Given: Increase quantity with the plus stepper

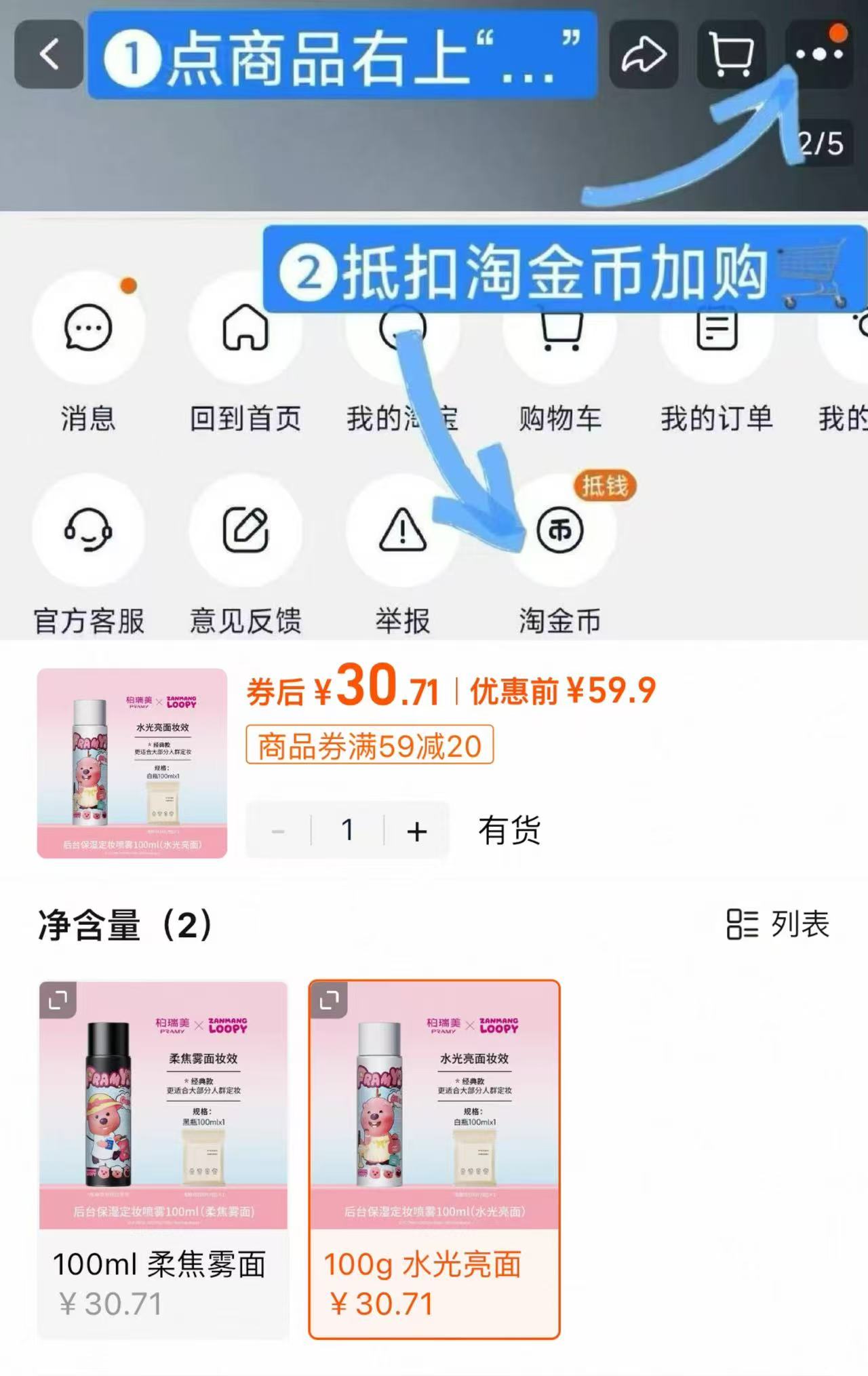Looking at the screenshot, I should pos(417,829).
